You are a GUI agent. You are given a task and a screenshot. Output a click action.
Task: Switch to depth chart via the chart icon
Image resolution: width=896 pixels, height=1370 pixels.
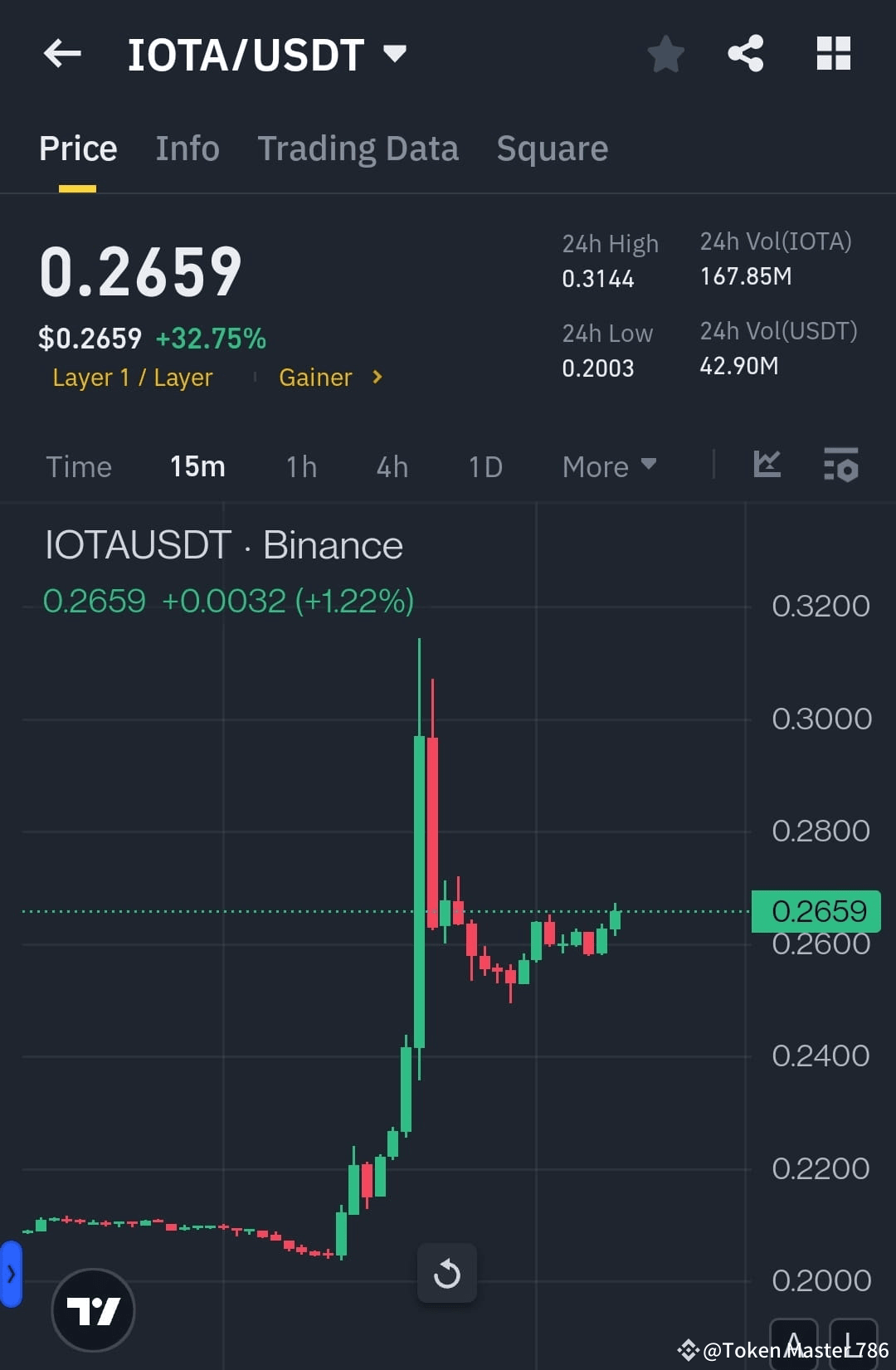click(x=767, y=466)
